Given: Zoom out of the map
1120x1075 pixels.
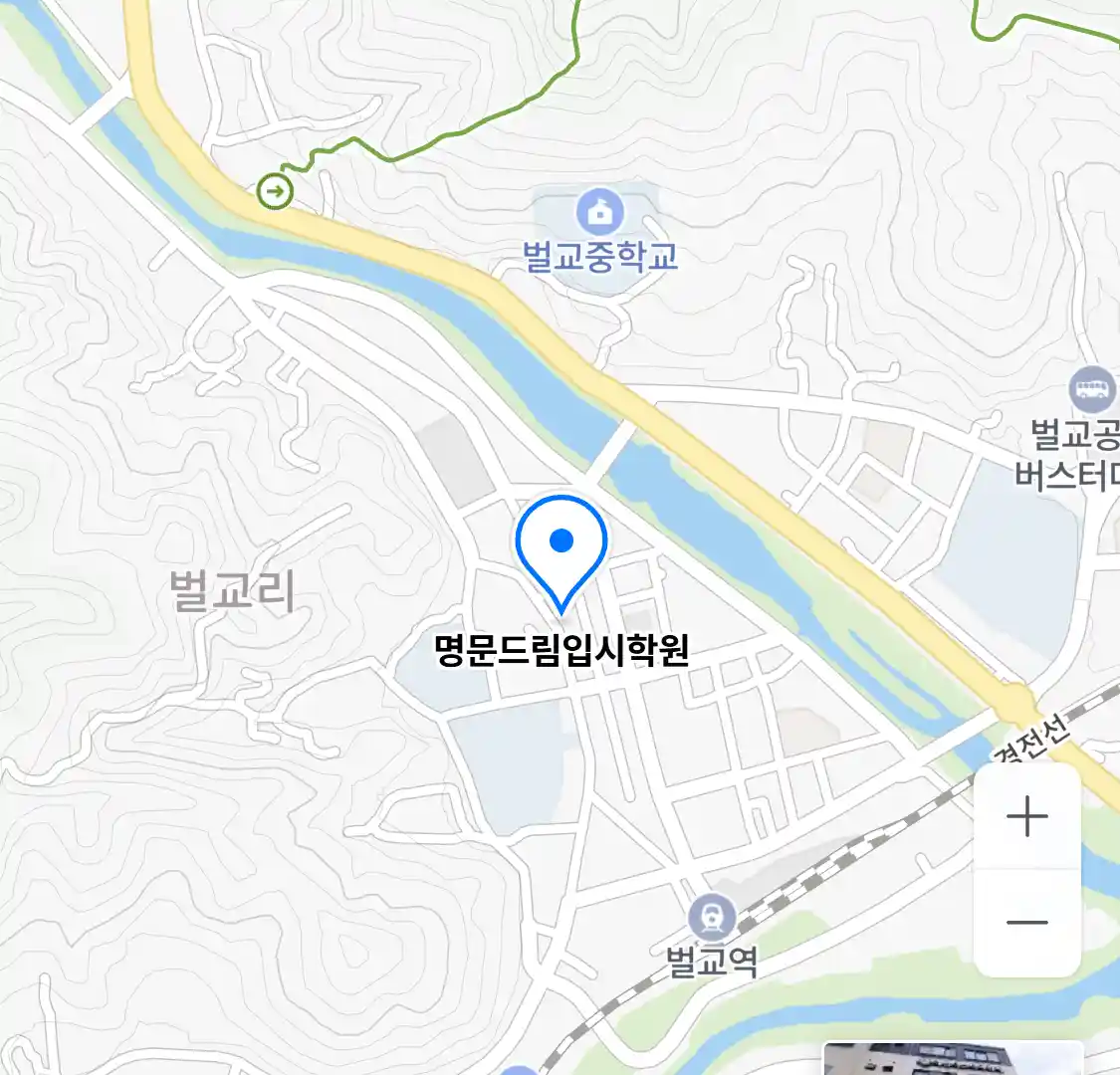Looking at the screenshot, I should point(1026,923).
